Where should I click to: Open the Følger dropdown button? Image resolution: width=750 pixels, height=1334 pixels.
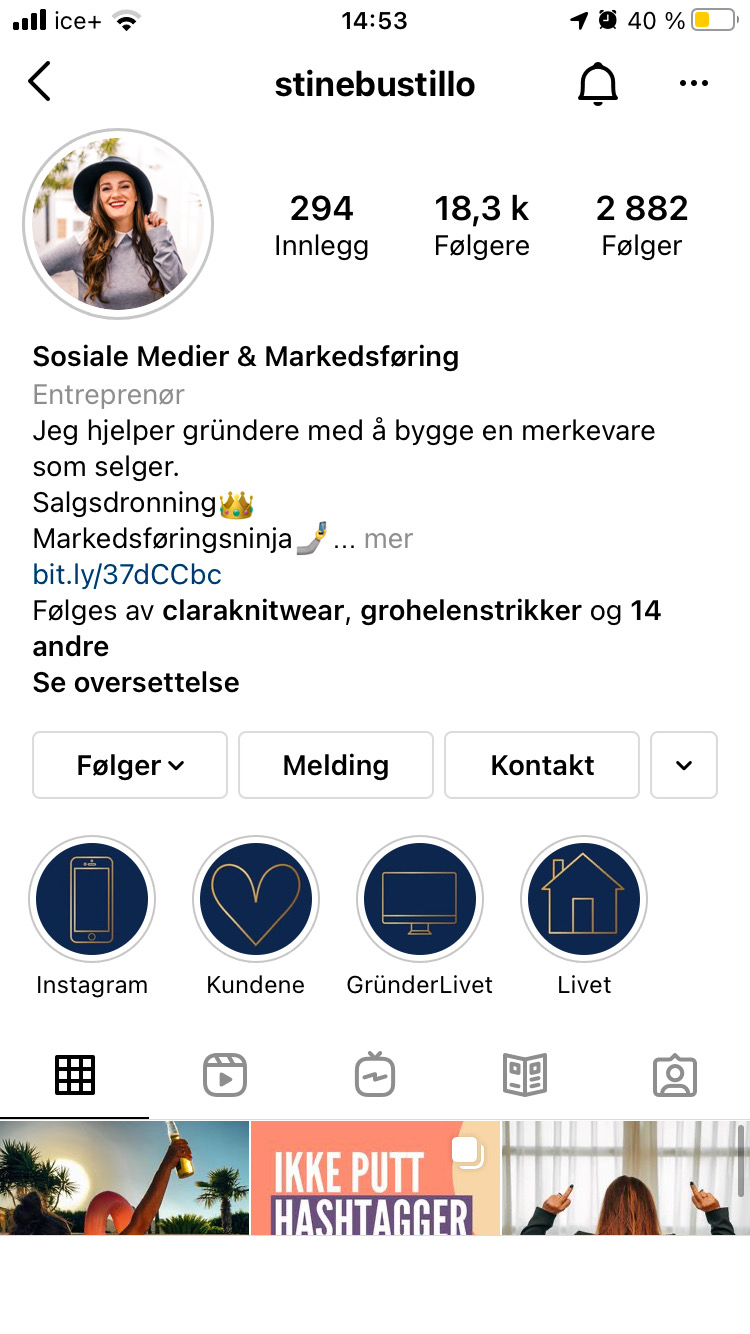tap(130, 765)
